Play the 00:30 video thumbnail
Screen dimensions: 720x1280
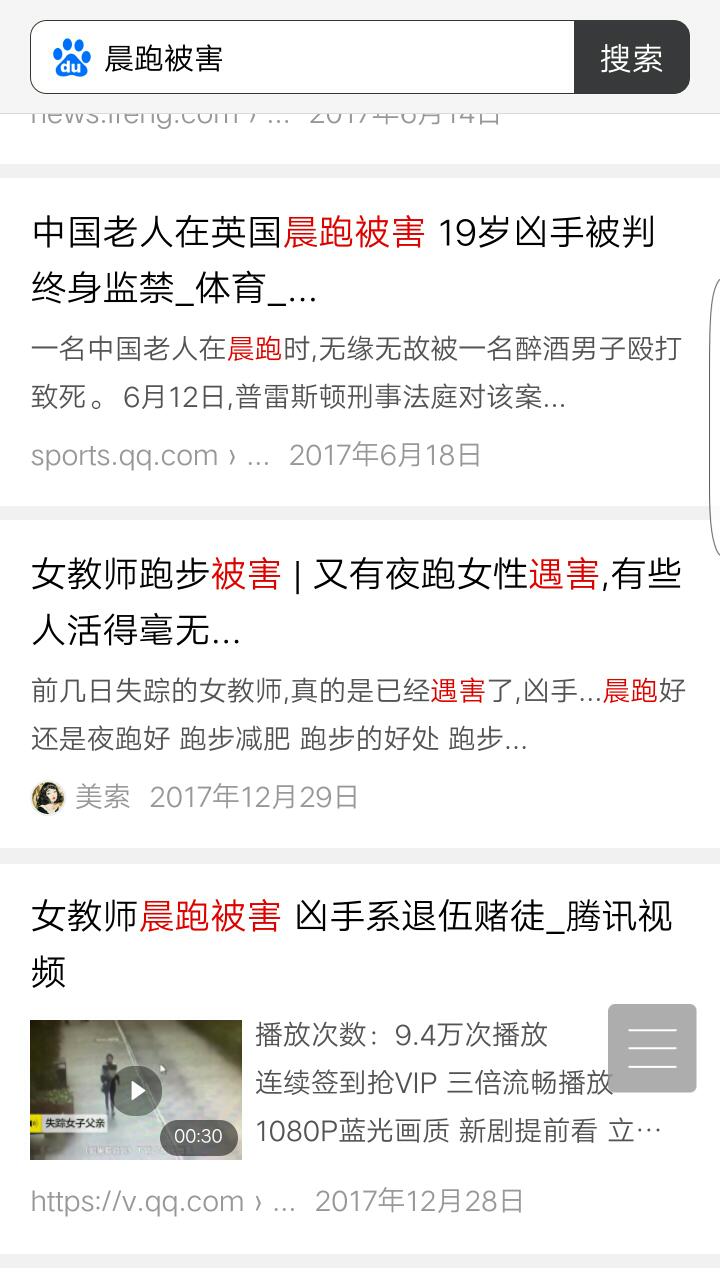136,1089
